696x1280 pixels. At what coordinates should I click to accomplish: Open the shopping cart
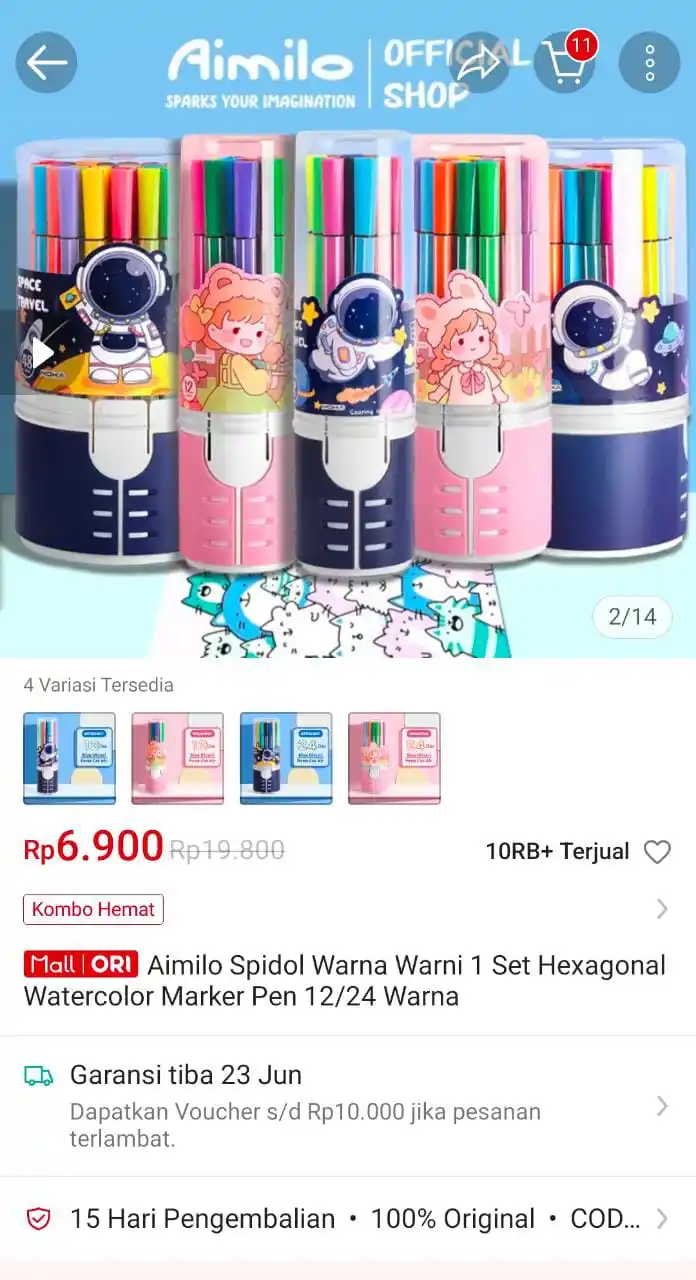pyautogui.click(x=564, y=63)
